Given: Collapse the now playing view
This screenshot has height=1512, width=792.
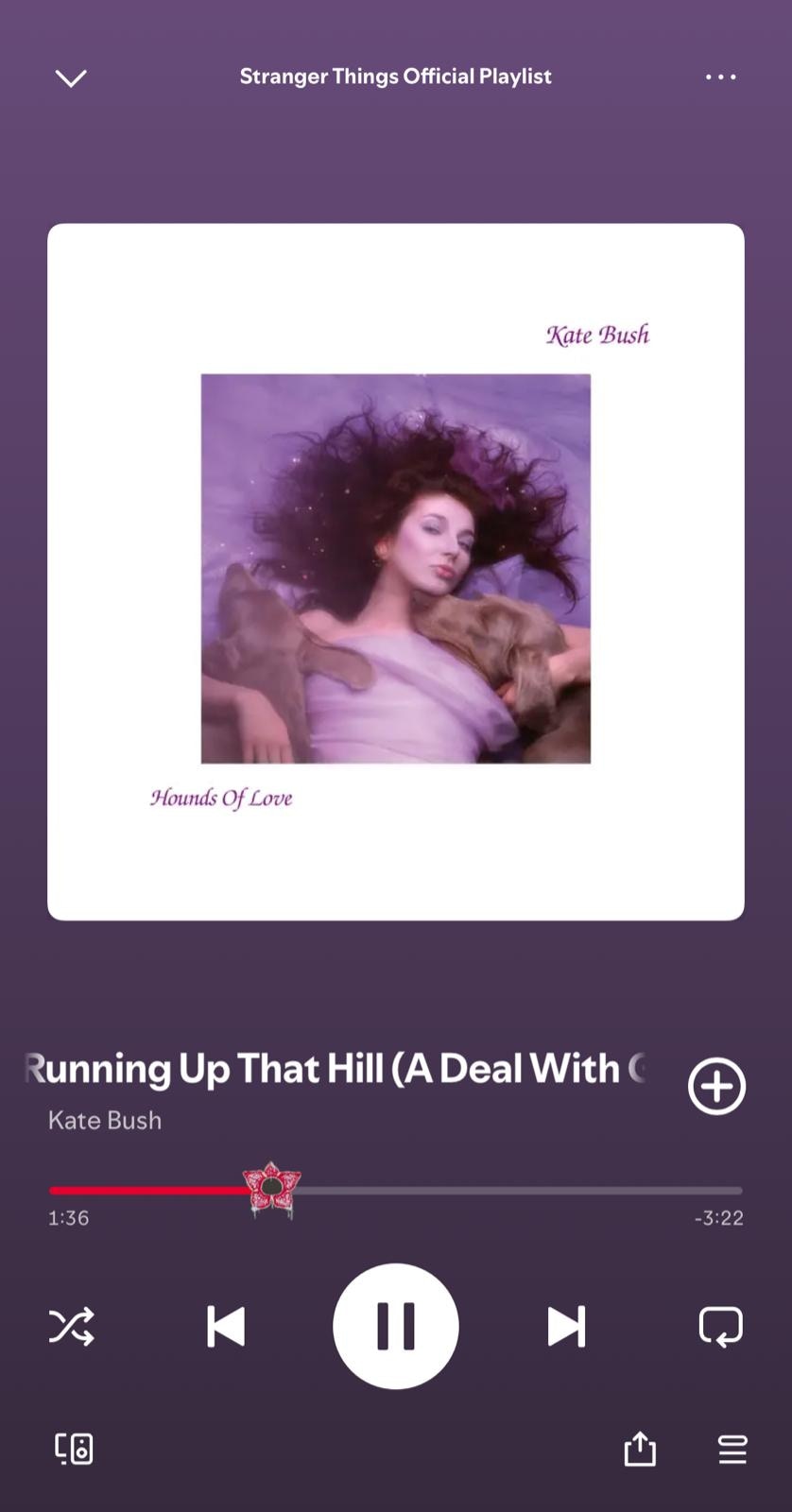Looking at the screenshot, I should [x=71, y=77].
